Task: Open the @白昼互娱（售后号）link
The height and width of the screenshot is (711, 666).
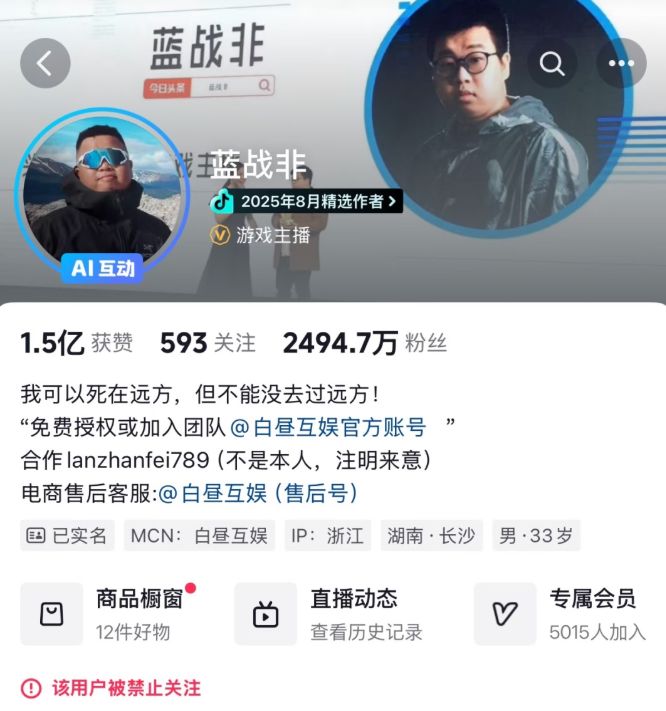Action: 258,493
